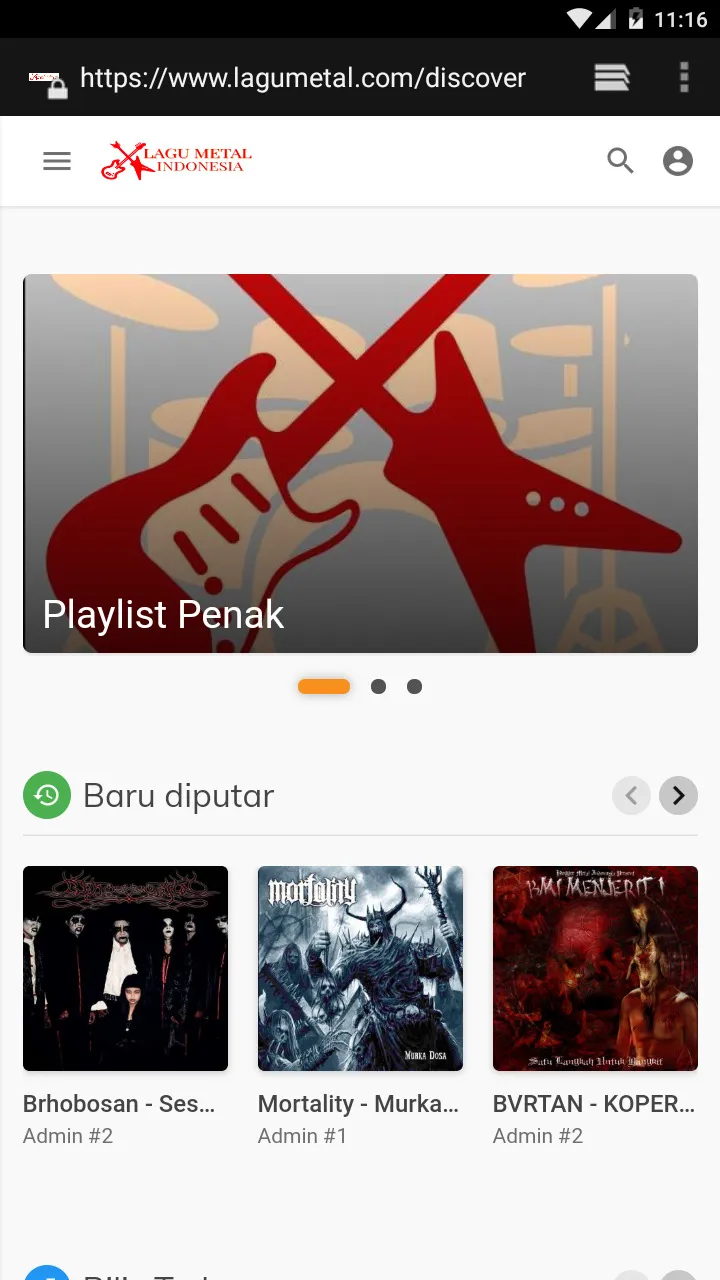Select the third carousel indicator dot
This screenshot has height=1280, width=720.
(x=414, y=686)
